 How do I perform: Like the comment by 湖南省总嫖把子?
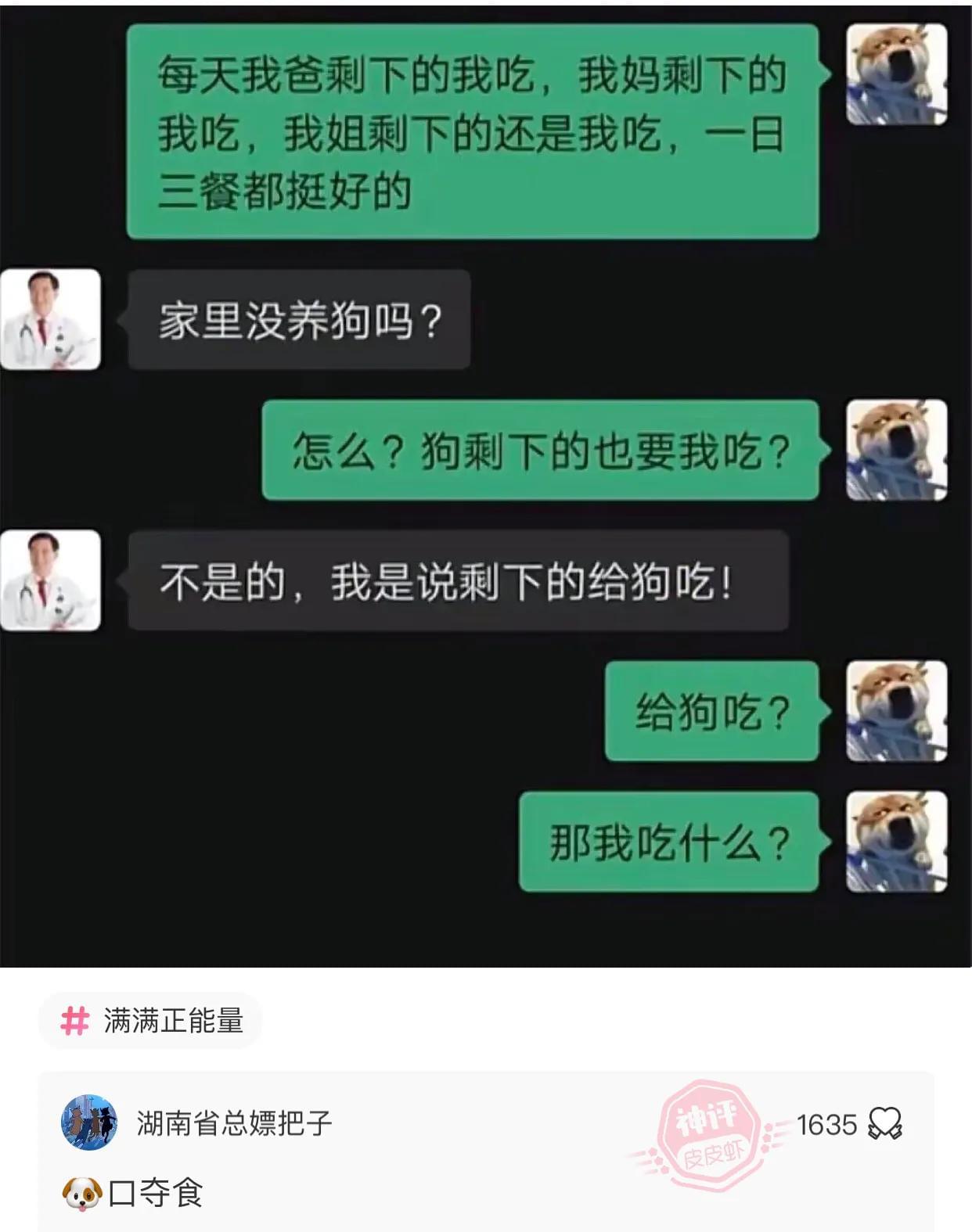(x=884, y=1124)
